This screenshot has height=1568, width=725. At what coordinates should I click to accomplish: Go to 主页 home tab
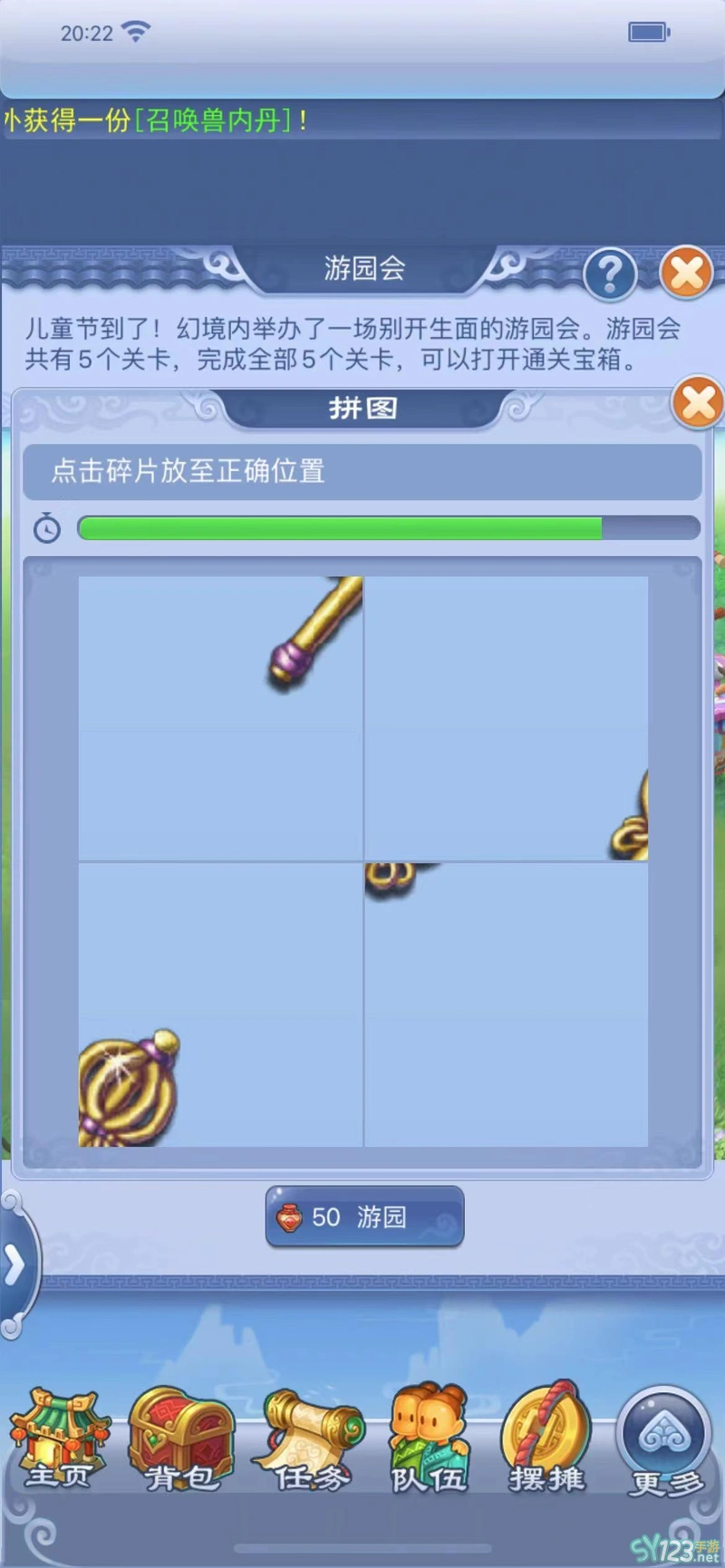click(58, 1439)
